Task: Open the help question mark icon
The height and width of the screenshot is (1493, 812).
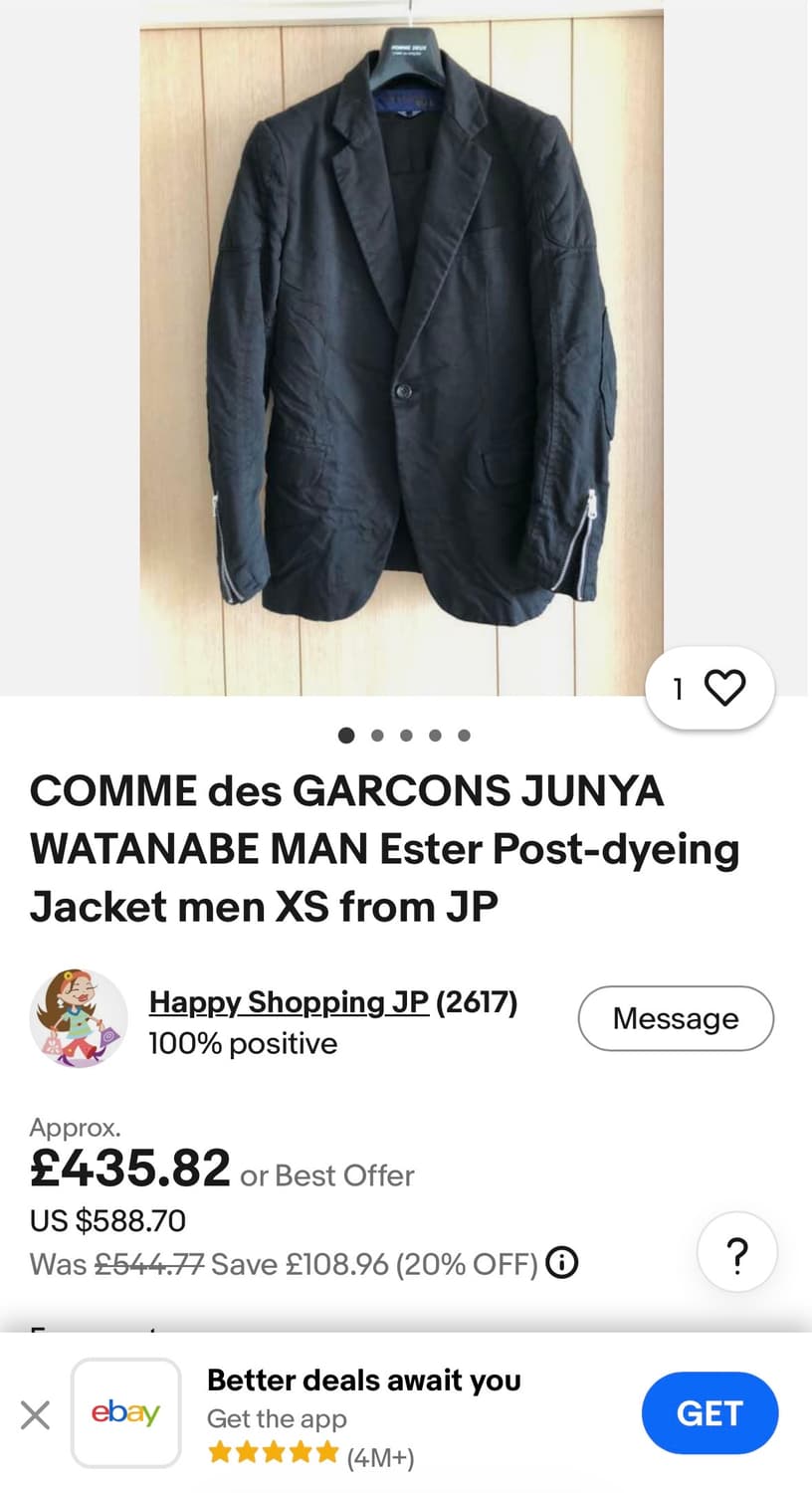Action: click(x=736, y=1254)
